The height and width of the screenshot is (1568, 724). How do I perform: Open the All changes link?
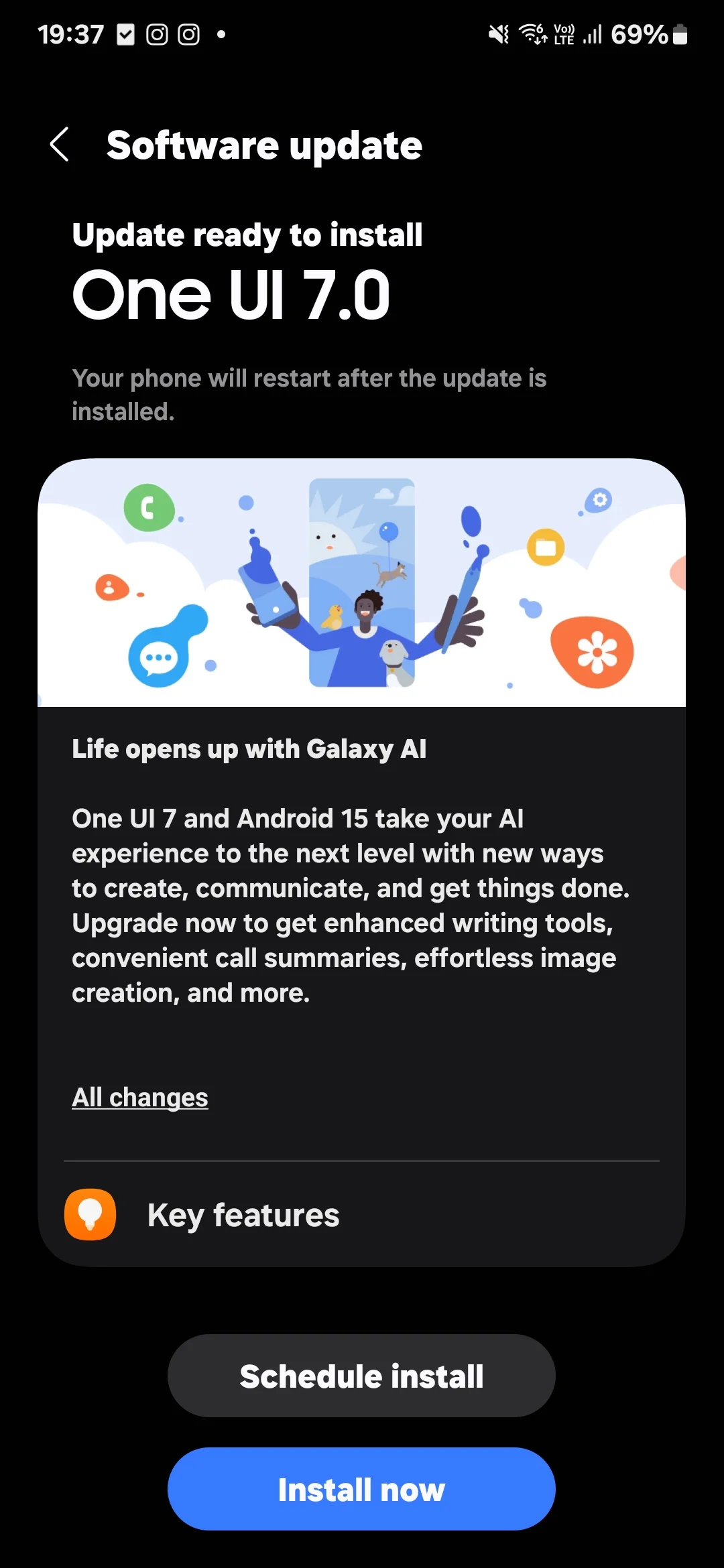140,1098
